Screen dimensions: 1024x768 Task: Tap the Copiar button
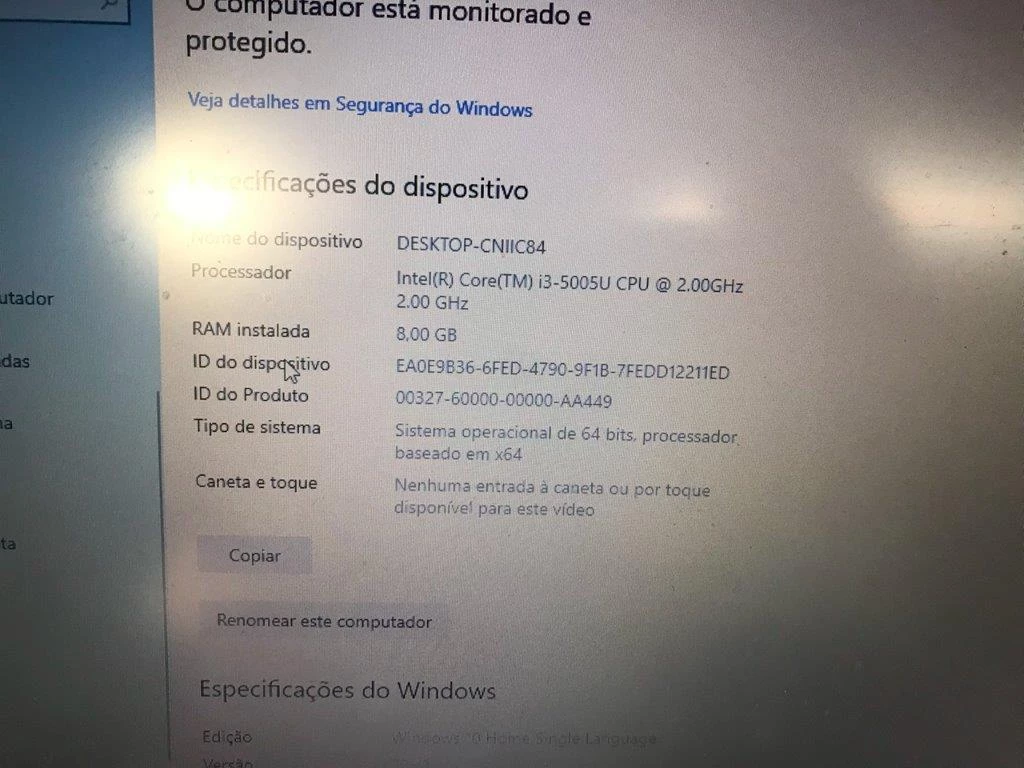point(254,556)
